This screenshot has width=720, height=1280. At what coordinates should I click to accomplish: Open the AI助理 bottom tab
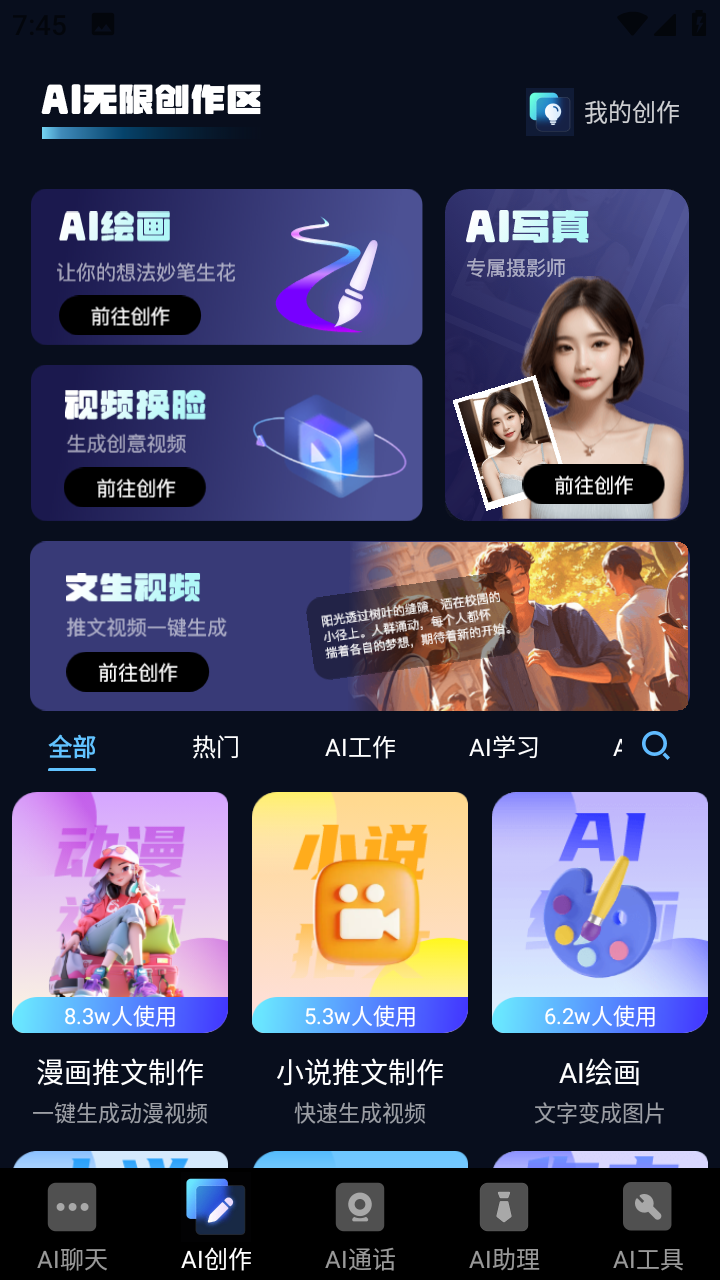[x=504, y=1225]
